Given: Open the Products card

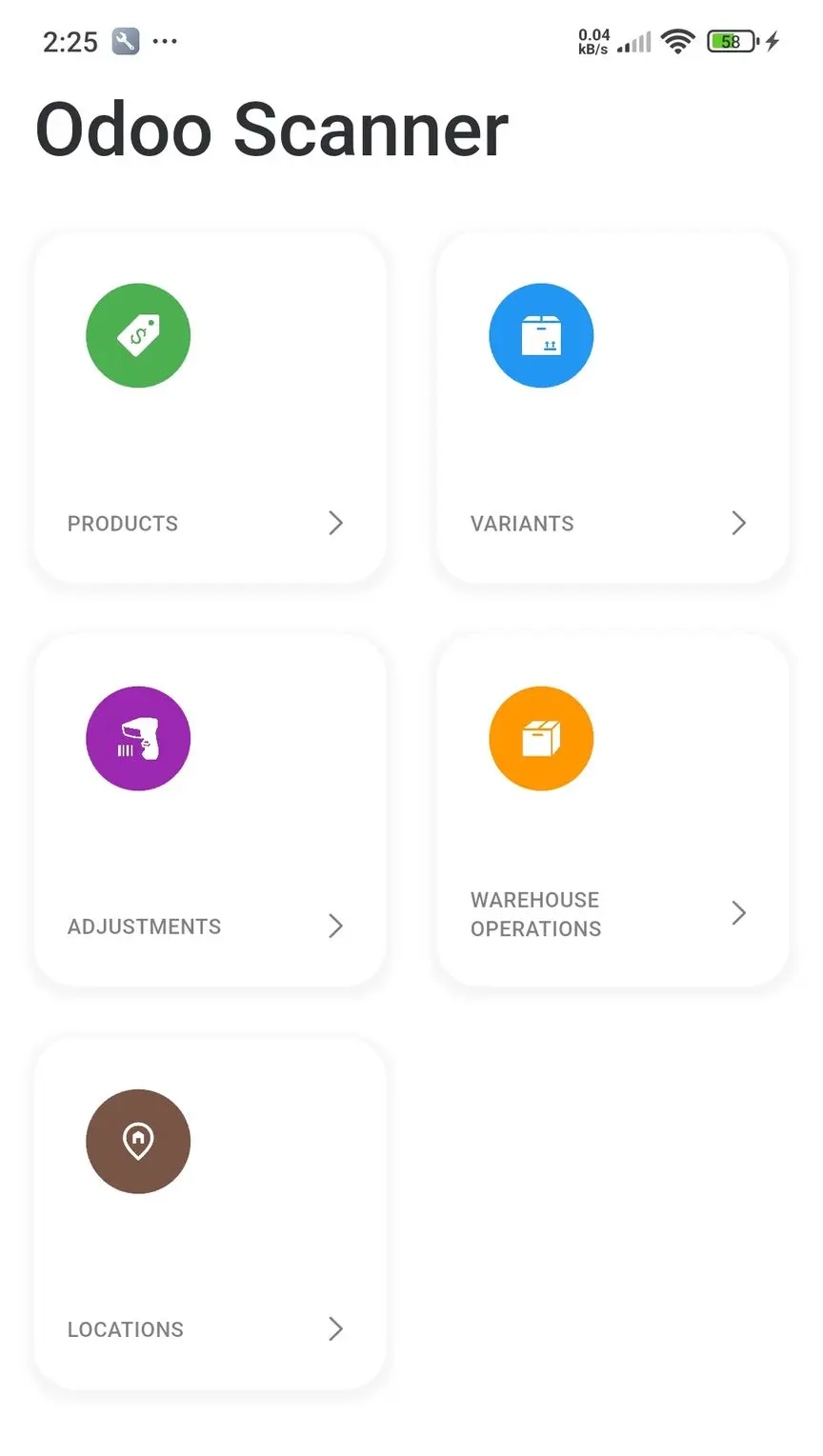Looking at the screenshot, I should 210,407.
